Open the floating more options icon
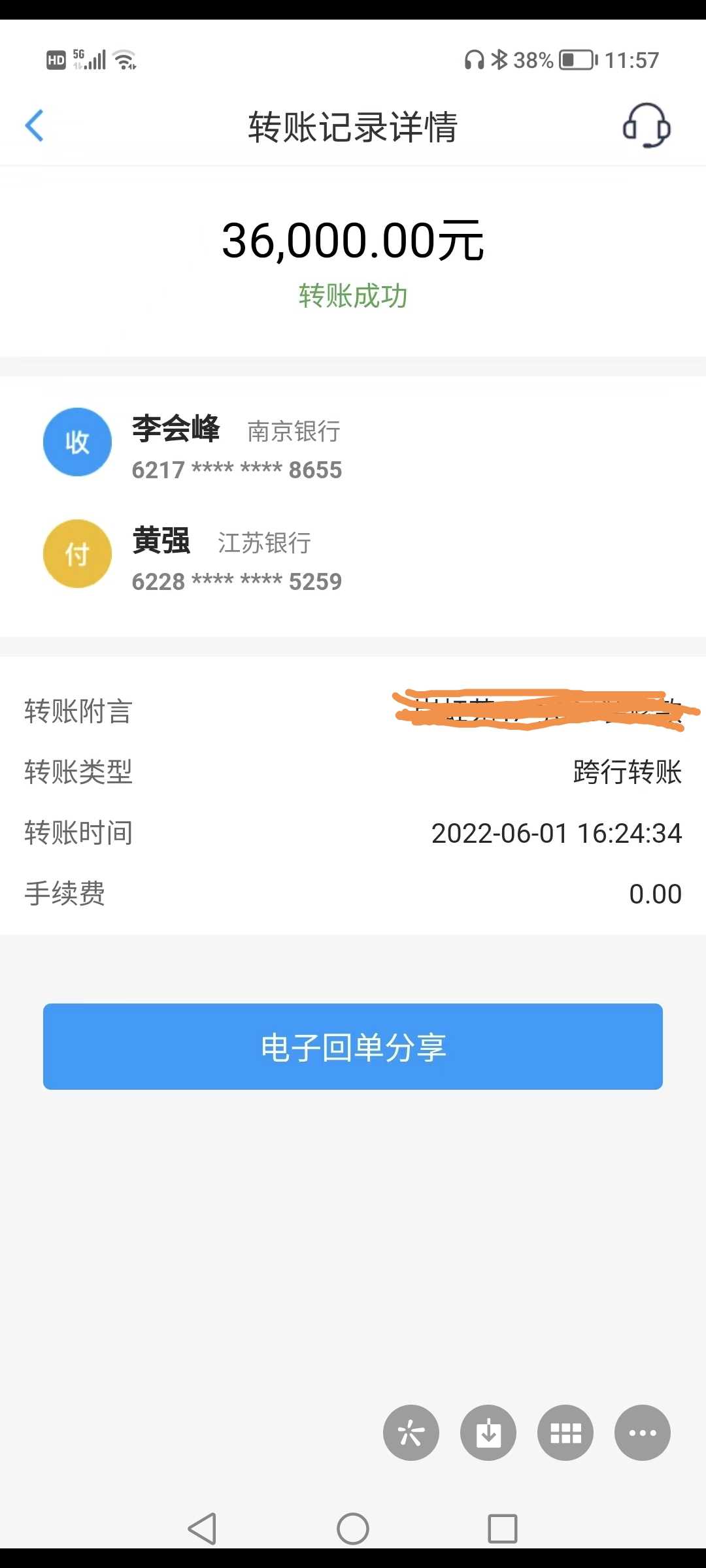This screenshot has height=1568, width=706. click(643, 1433)
